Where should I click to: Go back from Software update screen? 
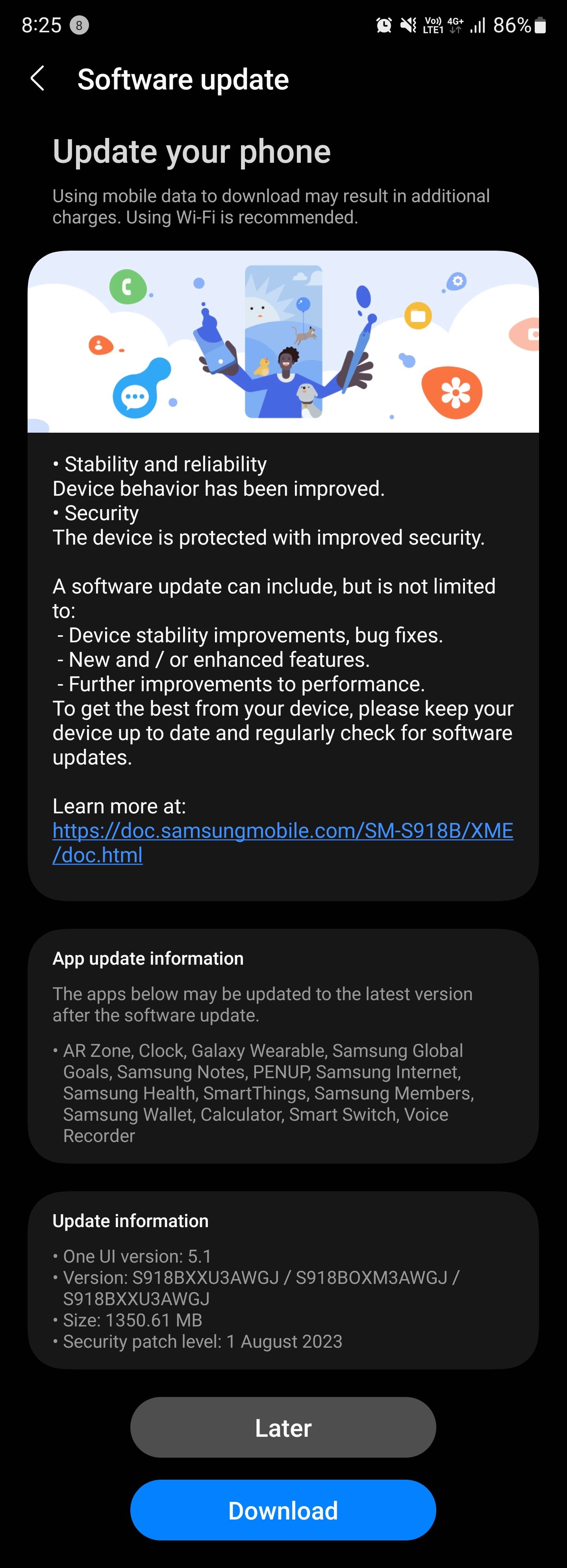point(38,79)
